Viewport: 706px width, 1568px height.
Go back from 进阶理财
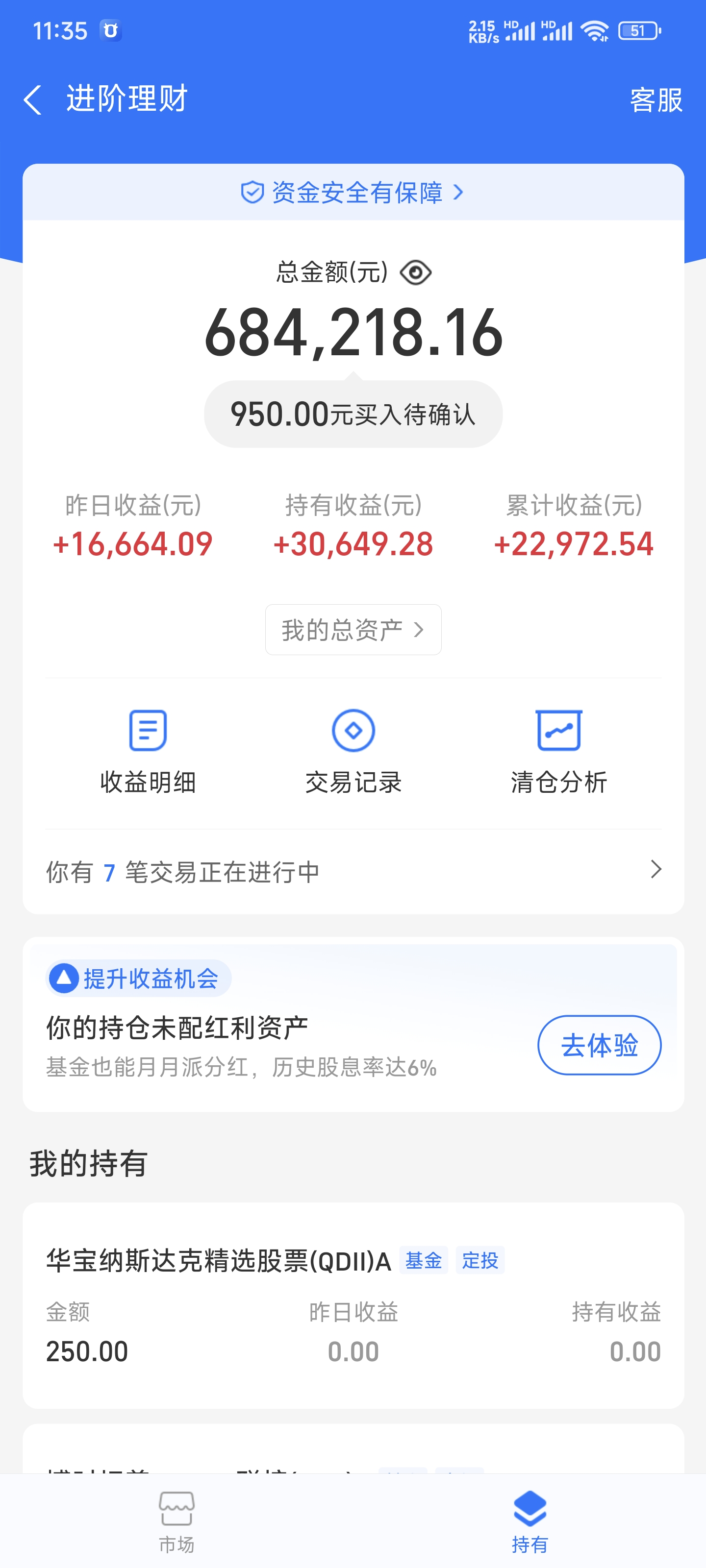point(33,99)
